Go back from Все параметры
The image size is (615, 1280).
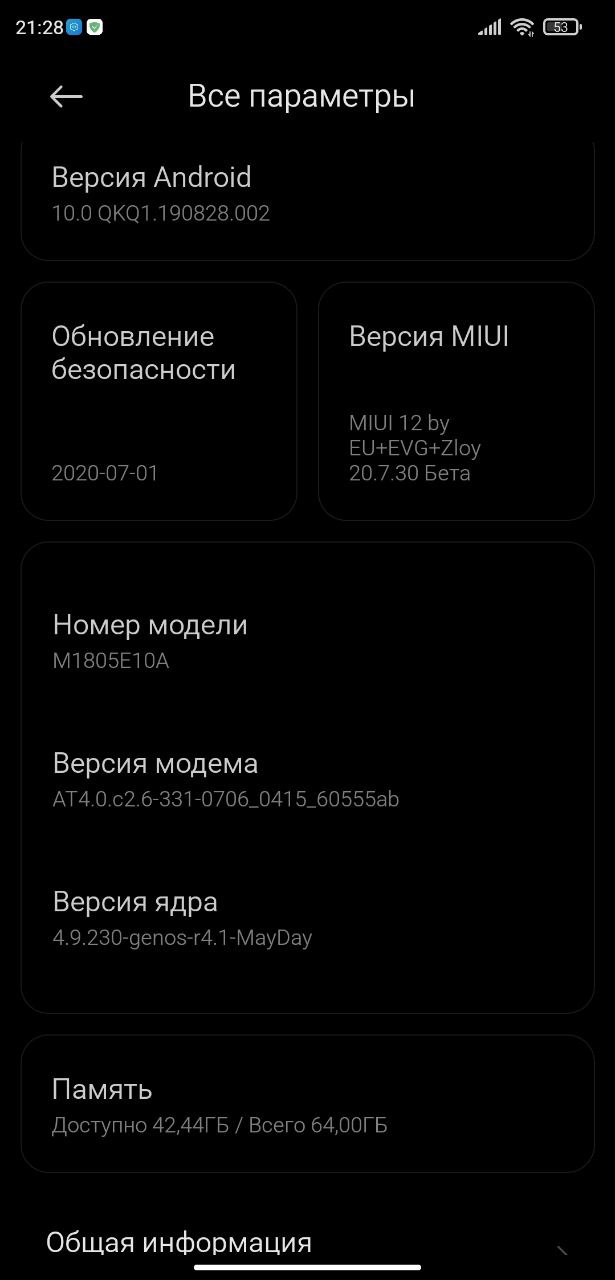click(66, 96)
